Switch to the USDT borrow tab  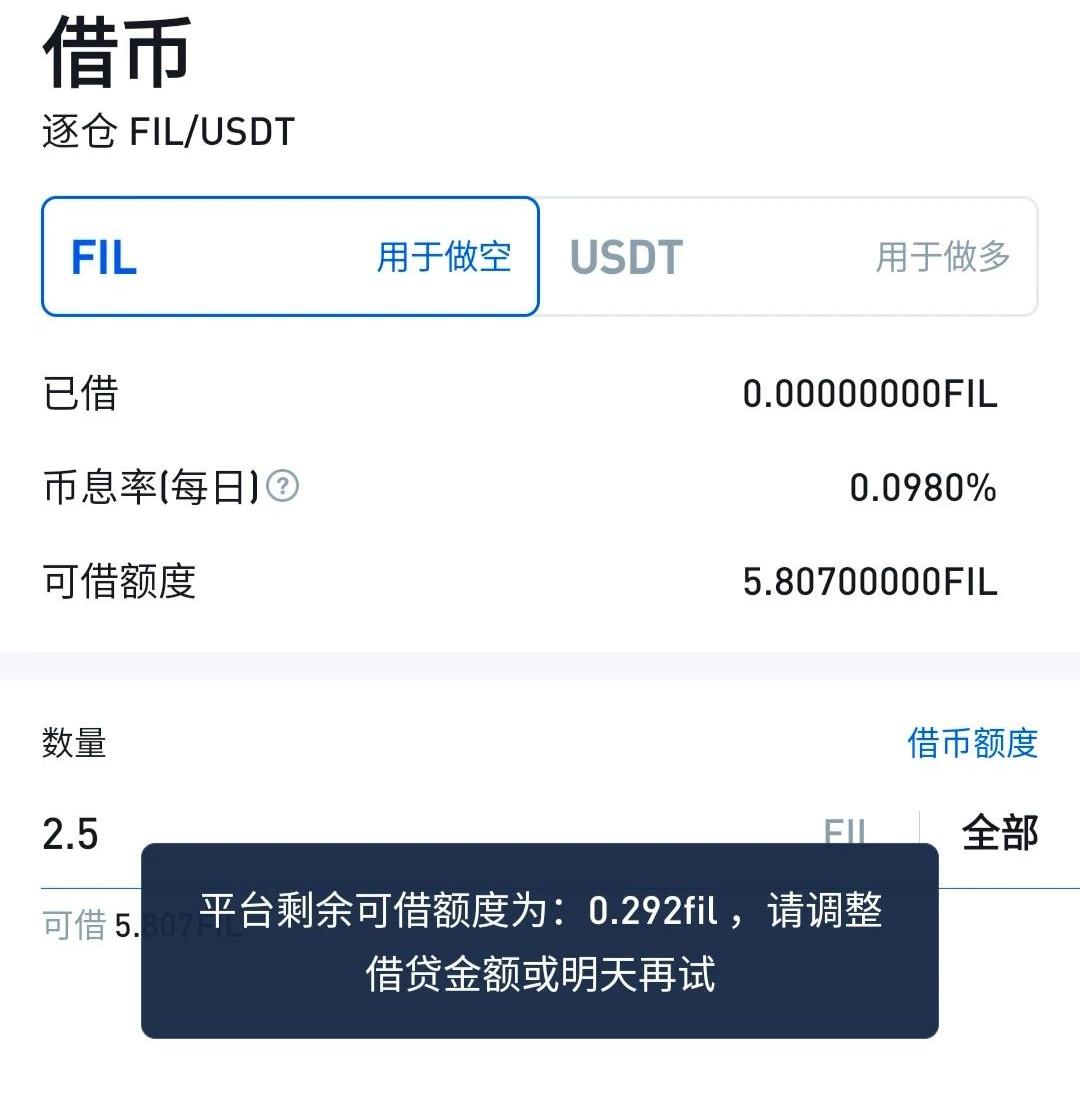click(x=788, y=257)
